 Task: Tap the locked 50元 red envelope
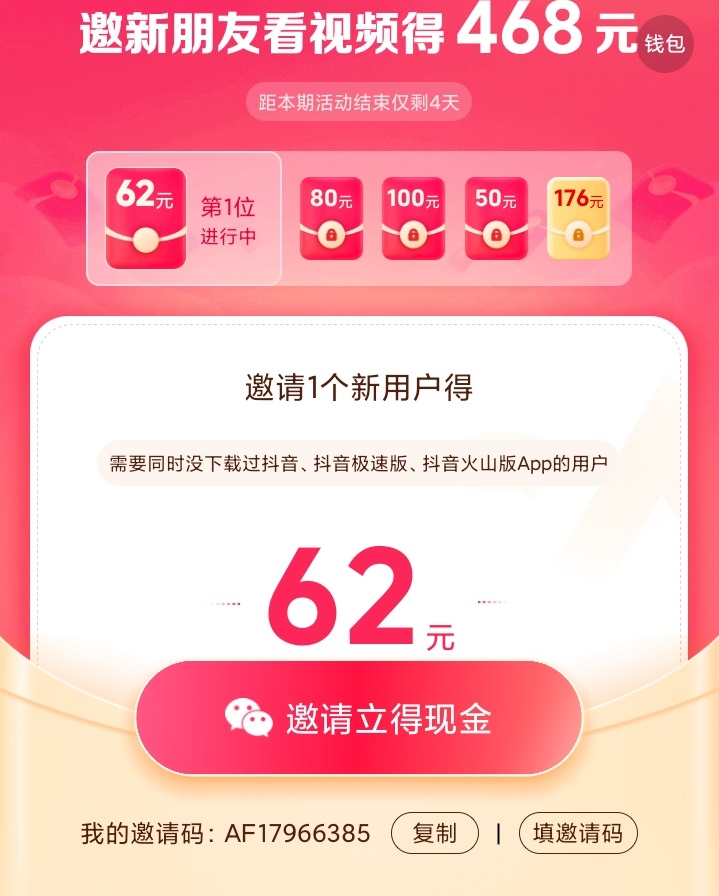(x=496, y=217)
